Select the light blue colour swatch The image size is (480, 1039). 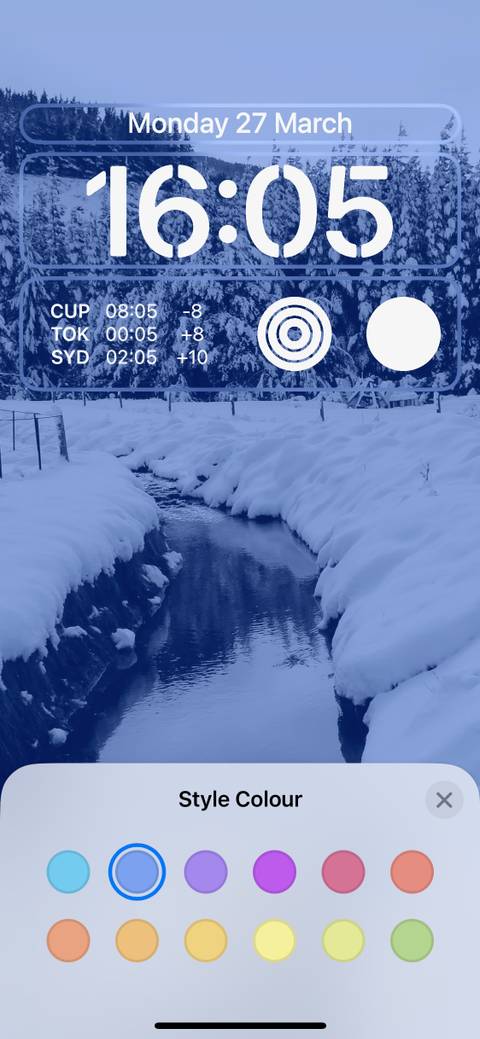(x=68, y=872)
